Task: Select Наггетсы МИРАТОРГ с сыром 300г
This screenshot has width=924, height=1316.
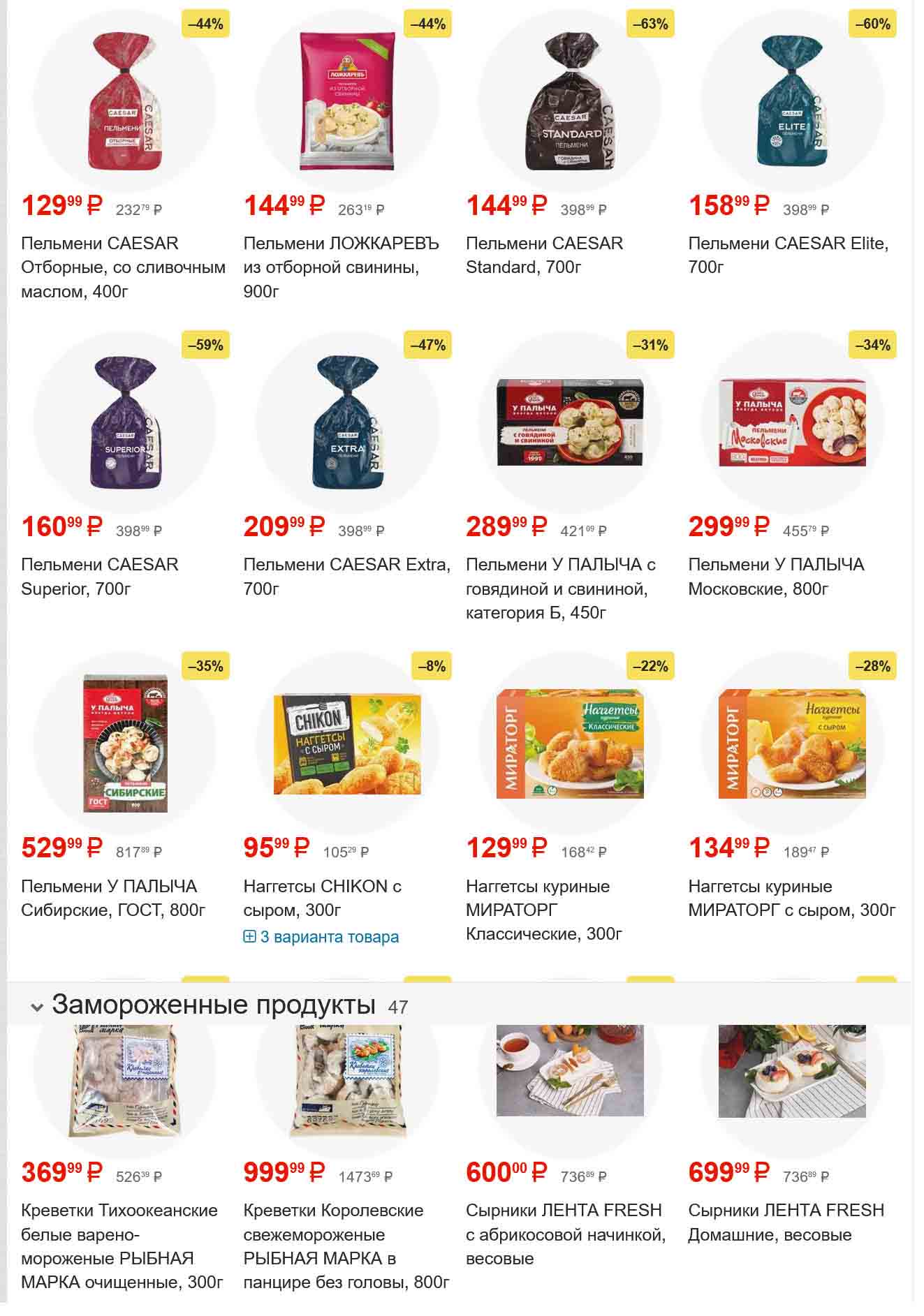Action: [791, 898]
